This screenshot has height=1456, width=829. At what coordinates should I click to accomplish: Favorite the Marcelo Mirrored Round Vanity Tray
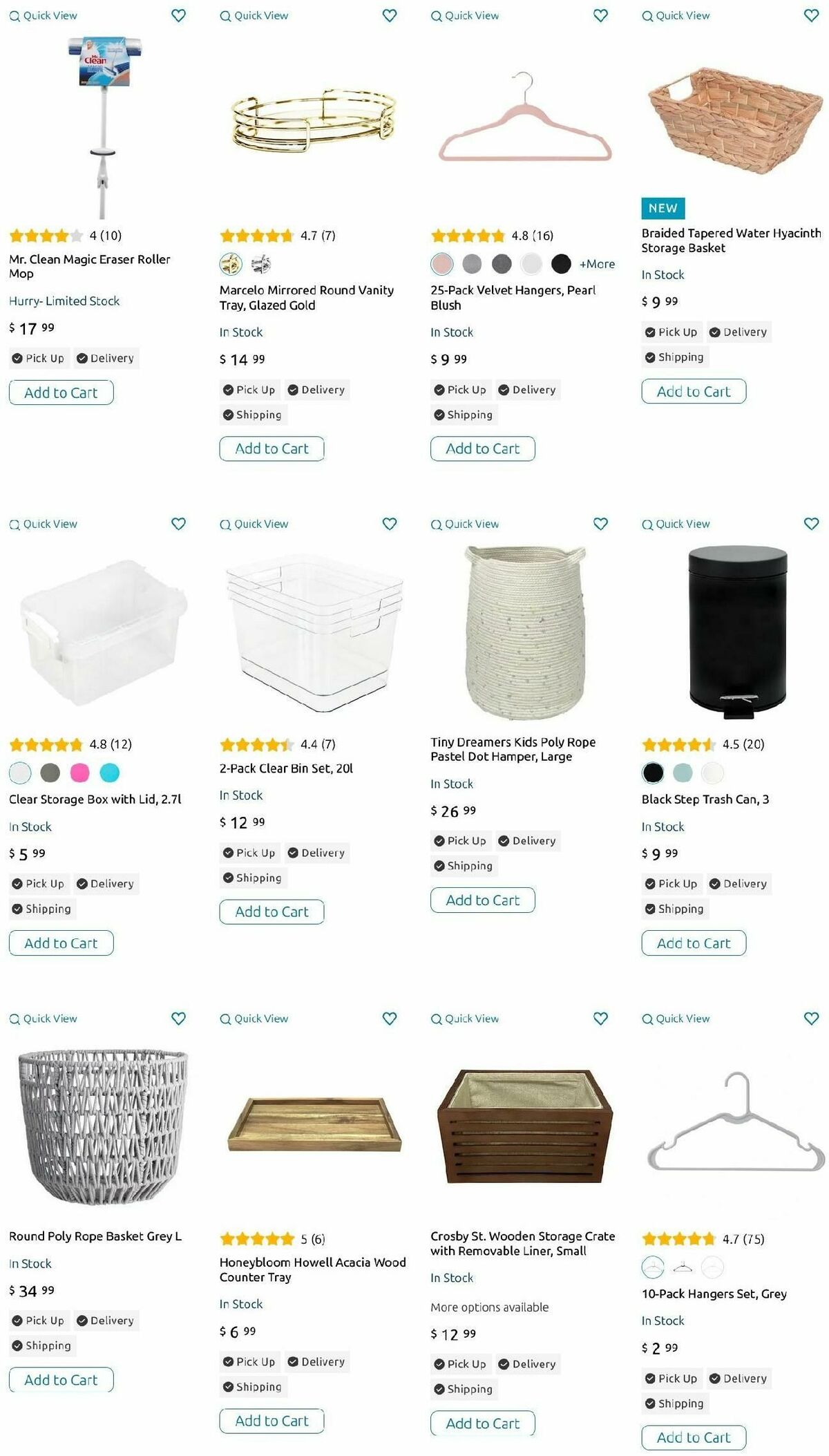[x=390, y=15]
